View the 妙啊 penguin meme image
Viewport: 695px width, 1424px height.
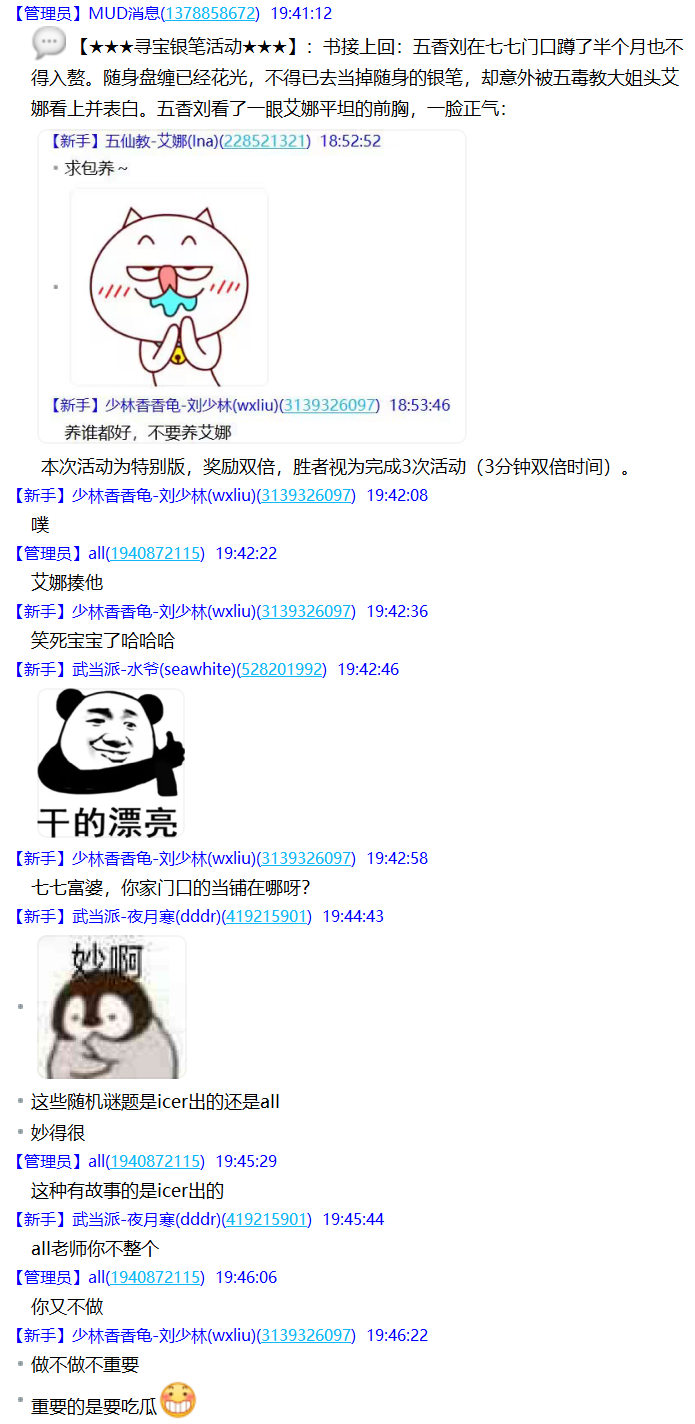111,1006
